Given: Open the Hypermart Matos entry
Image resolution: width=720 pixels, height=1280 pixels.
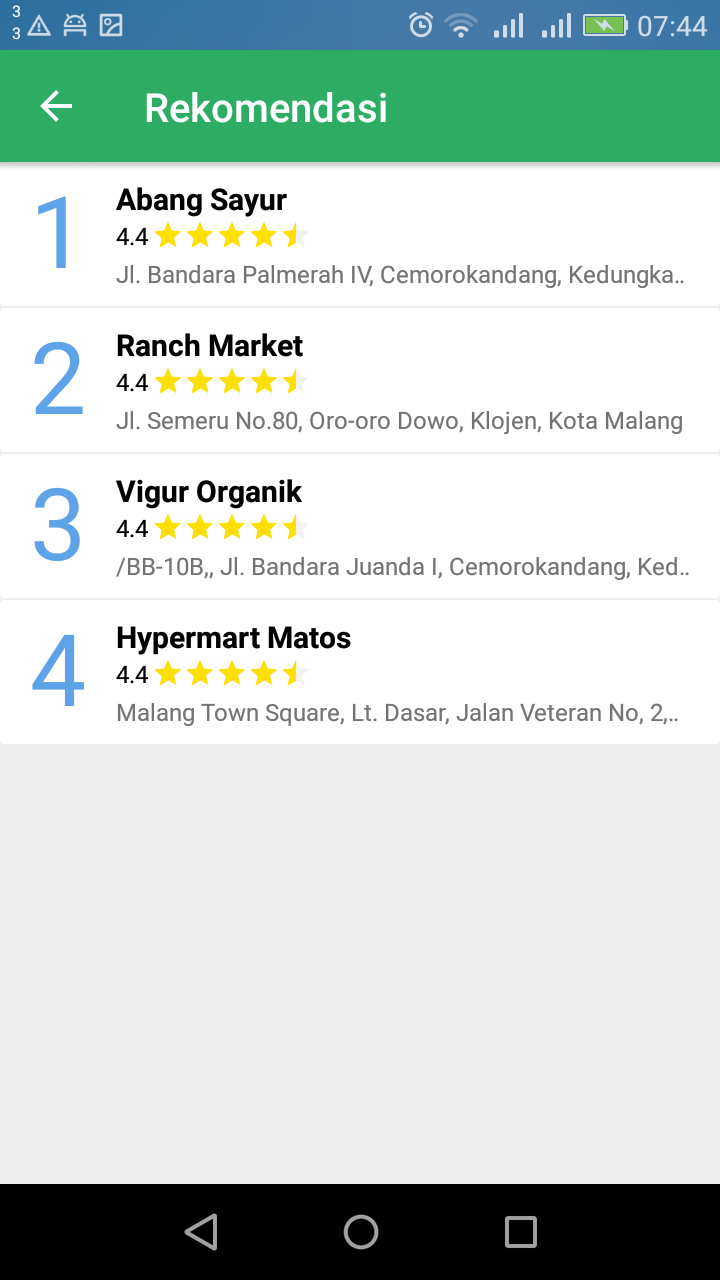Looking at the screenshot, I should [360, 673].
